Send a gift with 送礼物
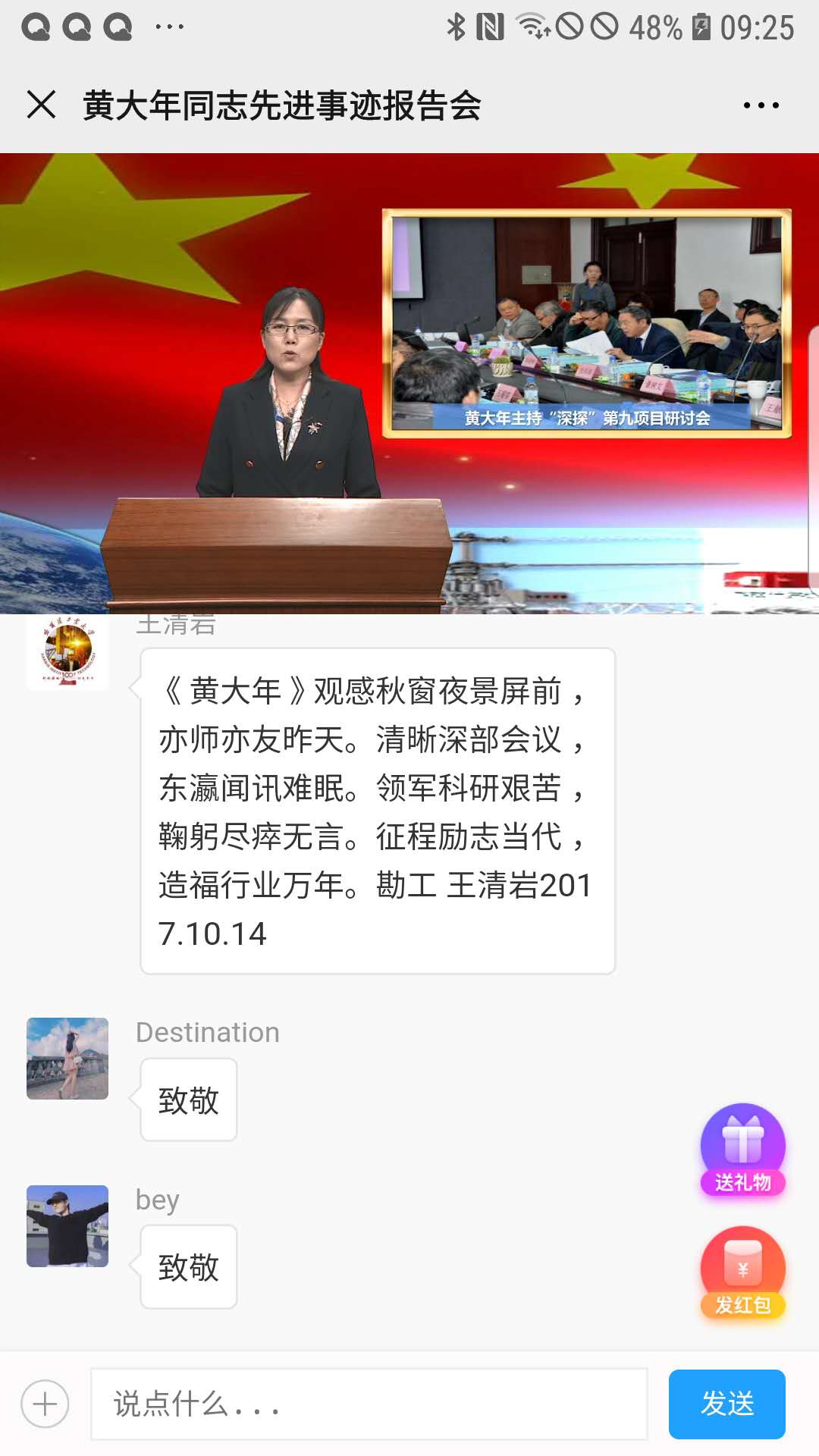This screenshot has height=1456, width=819. [742, 1150]
